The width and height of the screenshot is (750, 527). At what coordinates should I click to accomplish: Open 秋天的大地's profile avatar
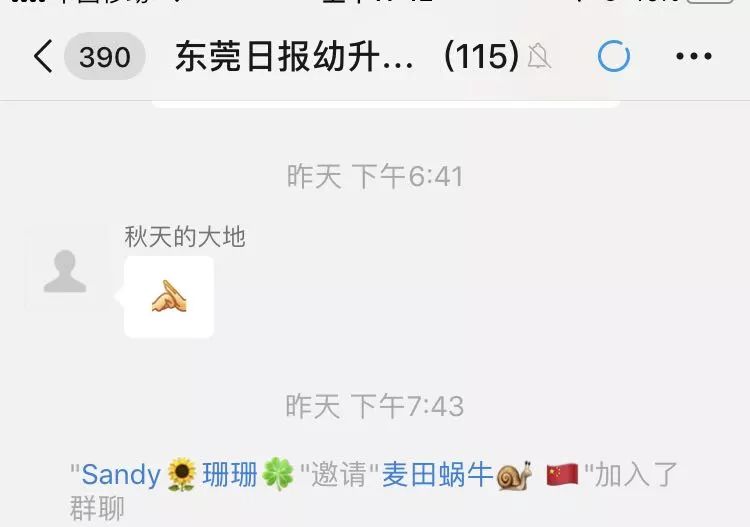(x=65, y=271)
